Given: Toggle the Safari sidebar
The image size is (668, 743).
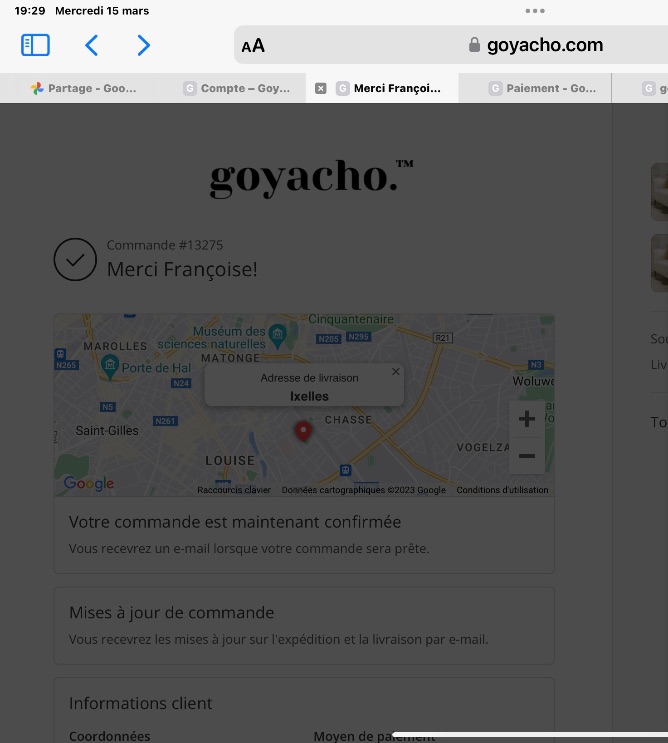Looking at the screenshot, I should coord(35,45).
